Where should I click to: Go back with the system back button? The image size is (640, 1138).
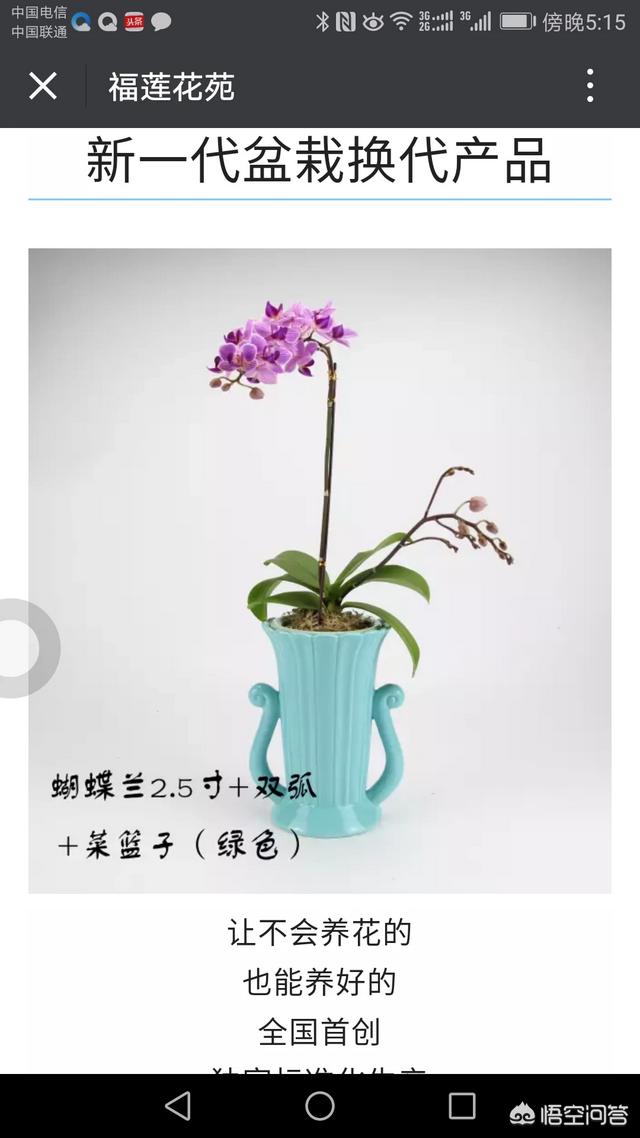[x=178, y=1105]
